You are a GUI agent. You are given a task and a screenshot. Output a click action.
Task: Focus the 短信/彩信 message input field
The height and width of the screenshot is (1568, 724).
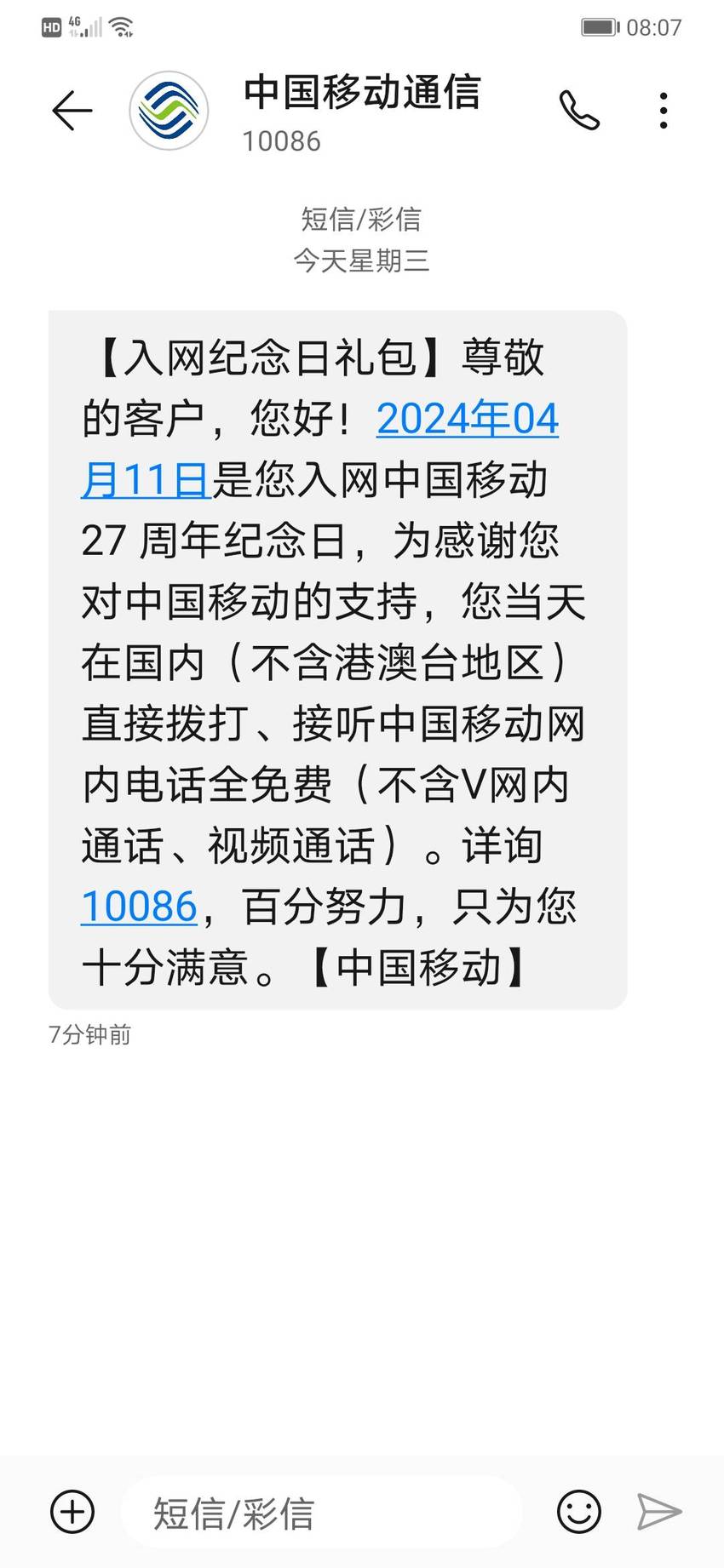point(322,1513)
